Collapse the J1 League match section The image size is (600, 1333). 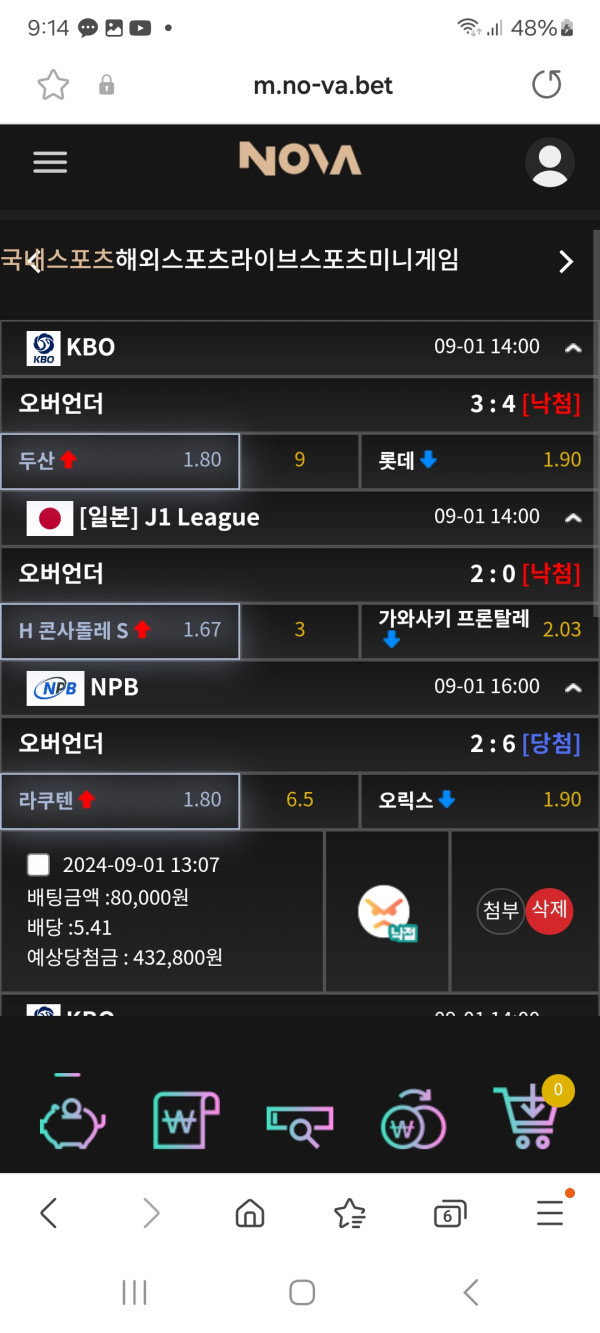click(x=573, y=518)
